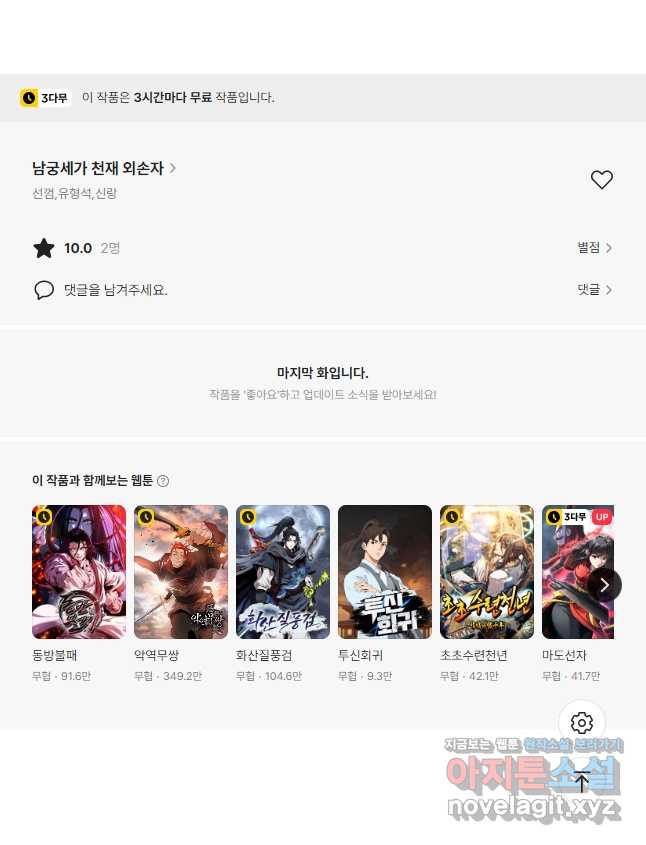The width and height of the screenshot is (646, 845).
Task: Open the 투신회귀 webtoon
Action: (385, 572)
